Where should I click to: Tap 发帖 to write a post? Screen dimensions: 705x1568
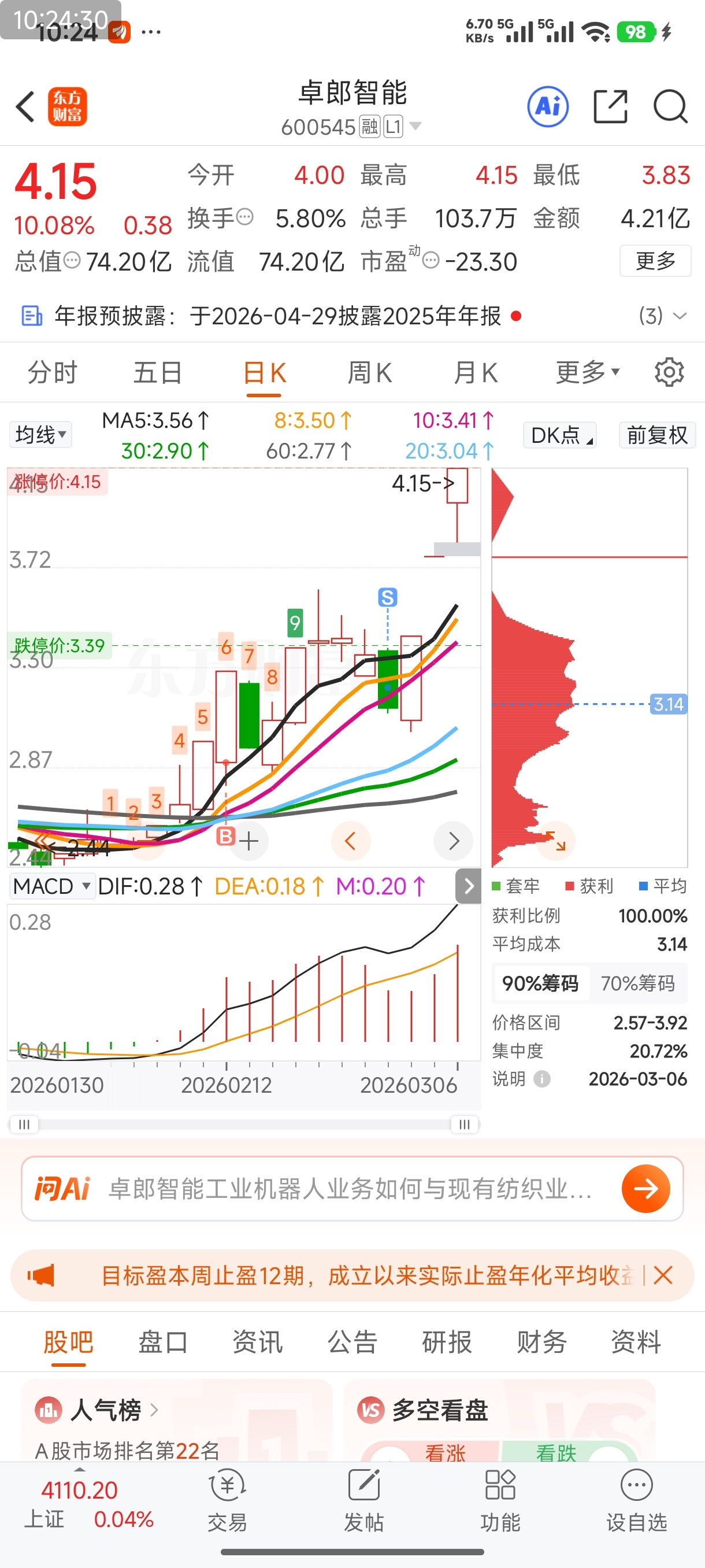click(363, 1500)
